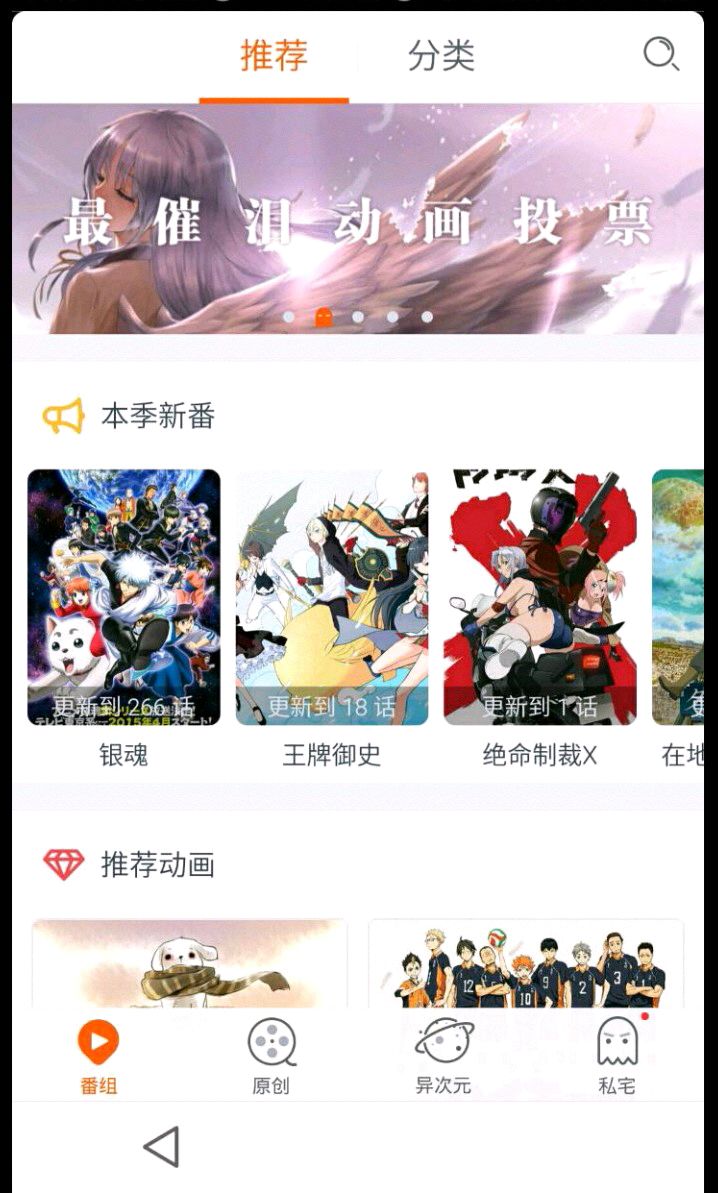Screen dimensions: 718x1193
Task: Open the 异次元 bottom tab
Action: click(443, 1056)
